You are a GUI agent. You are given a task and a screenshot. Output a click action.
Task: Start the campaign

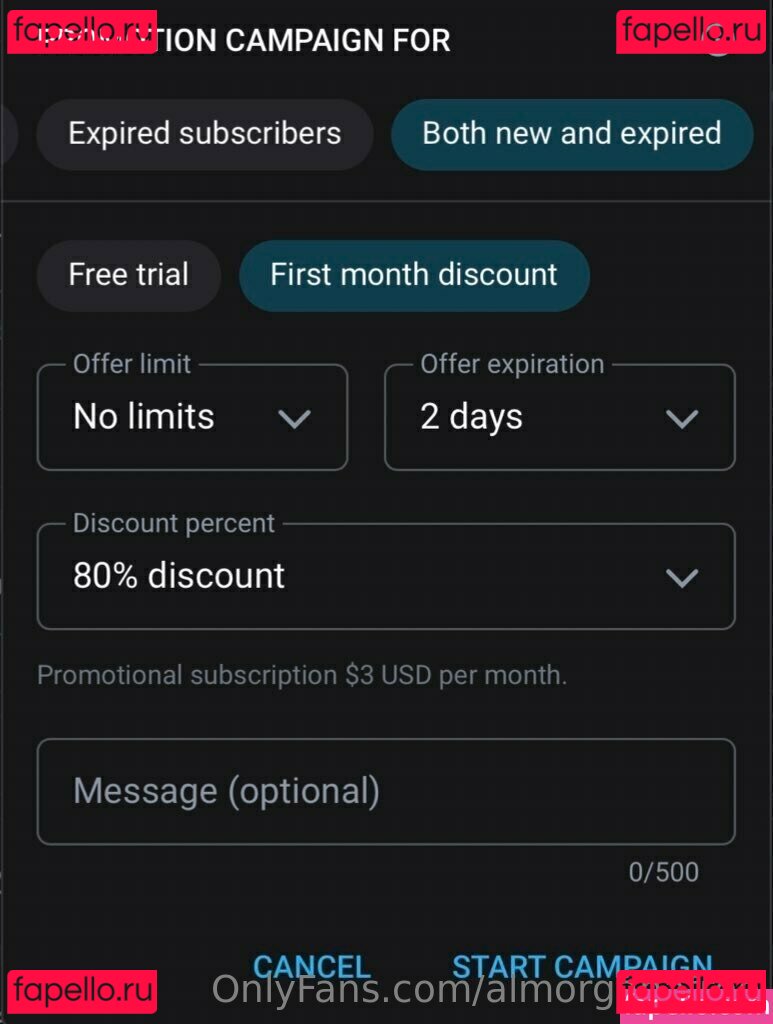click(x=581, y=966)
